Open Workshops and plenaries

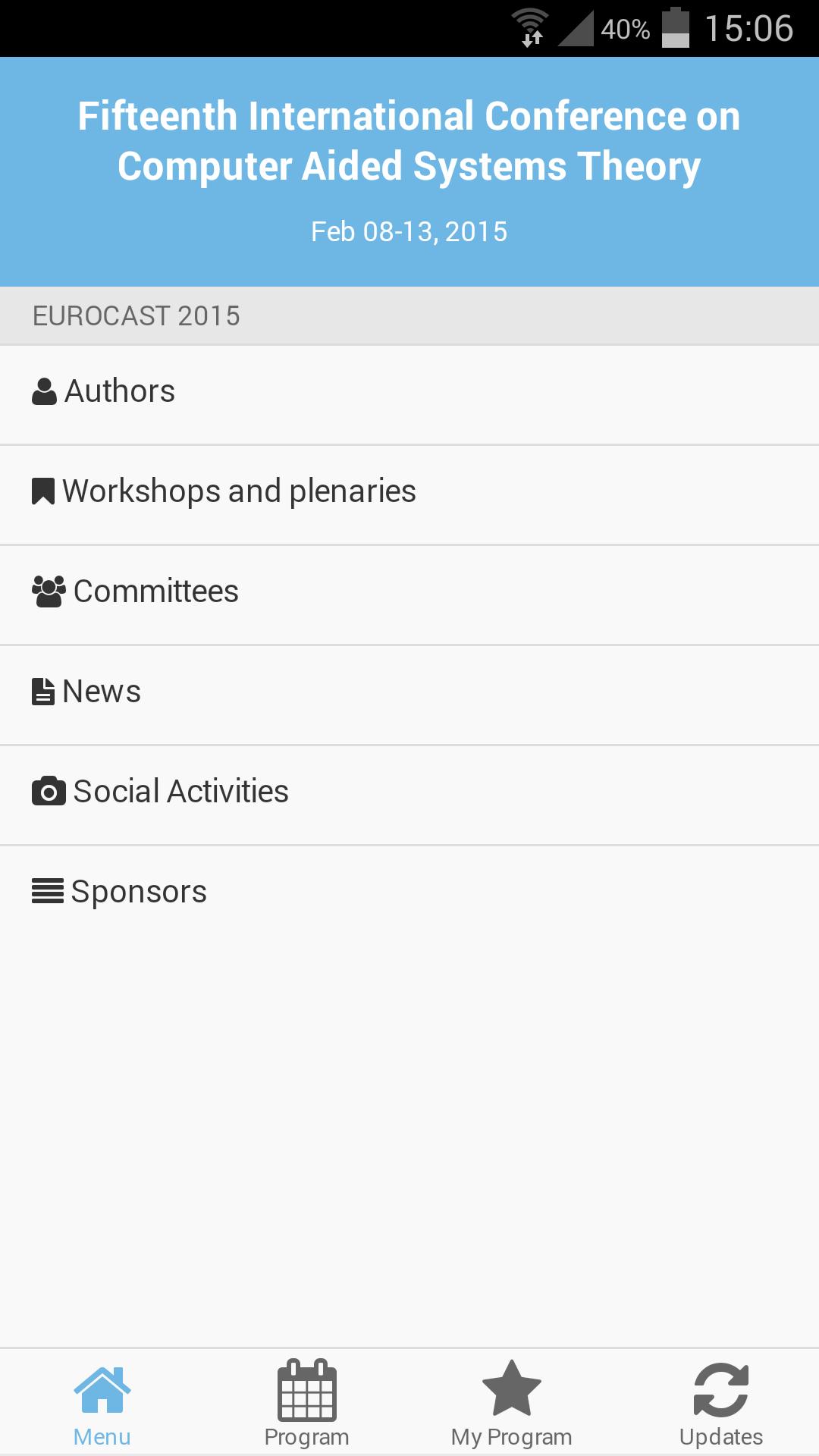(x=409, y=495)
